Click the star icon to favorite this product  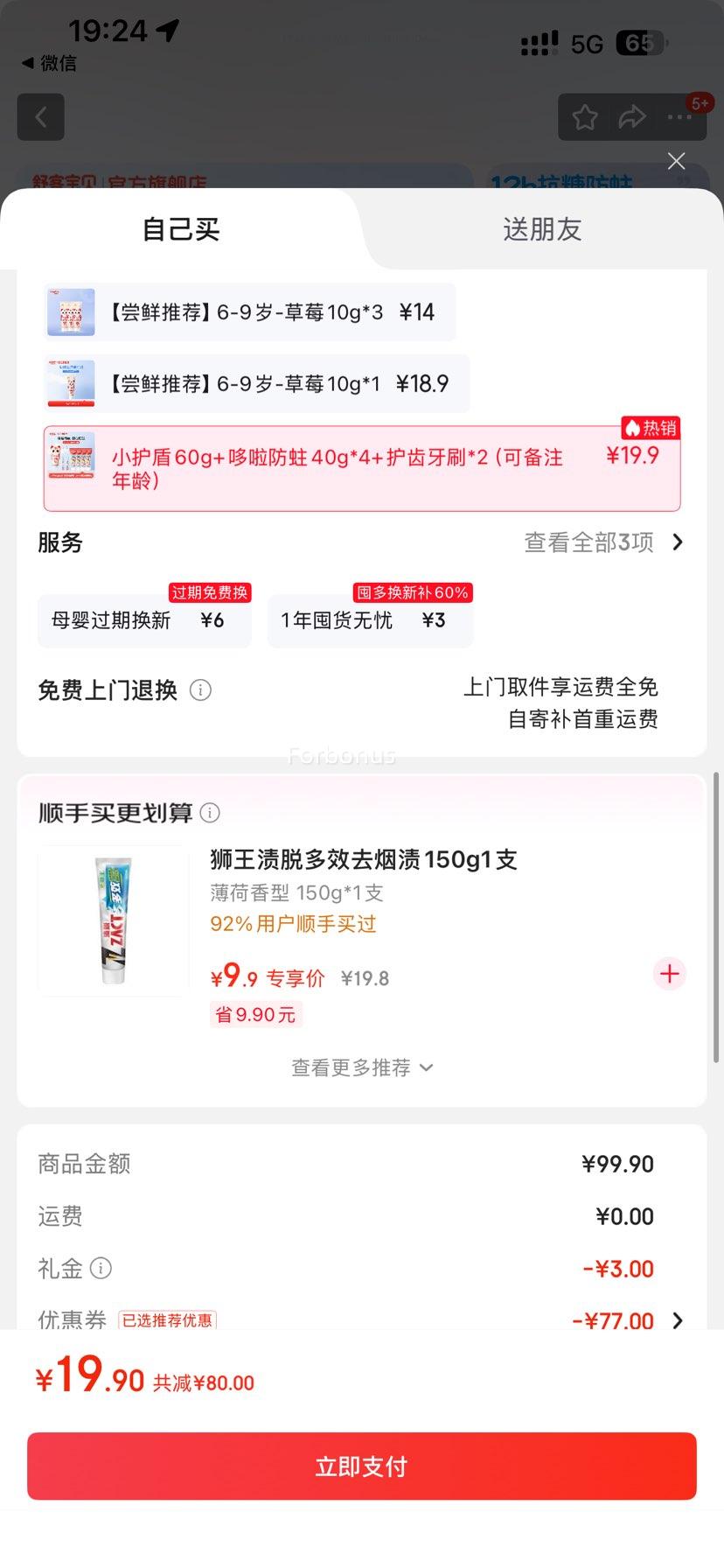pyautogui.click(x=584, y=116)
